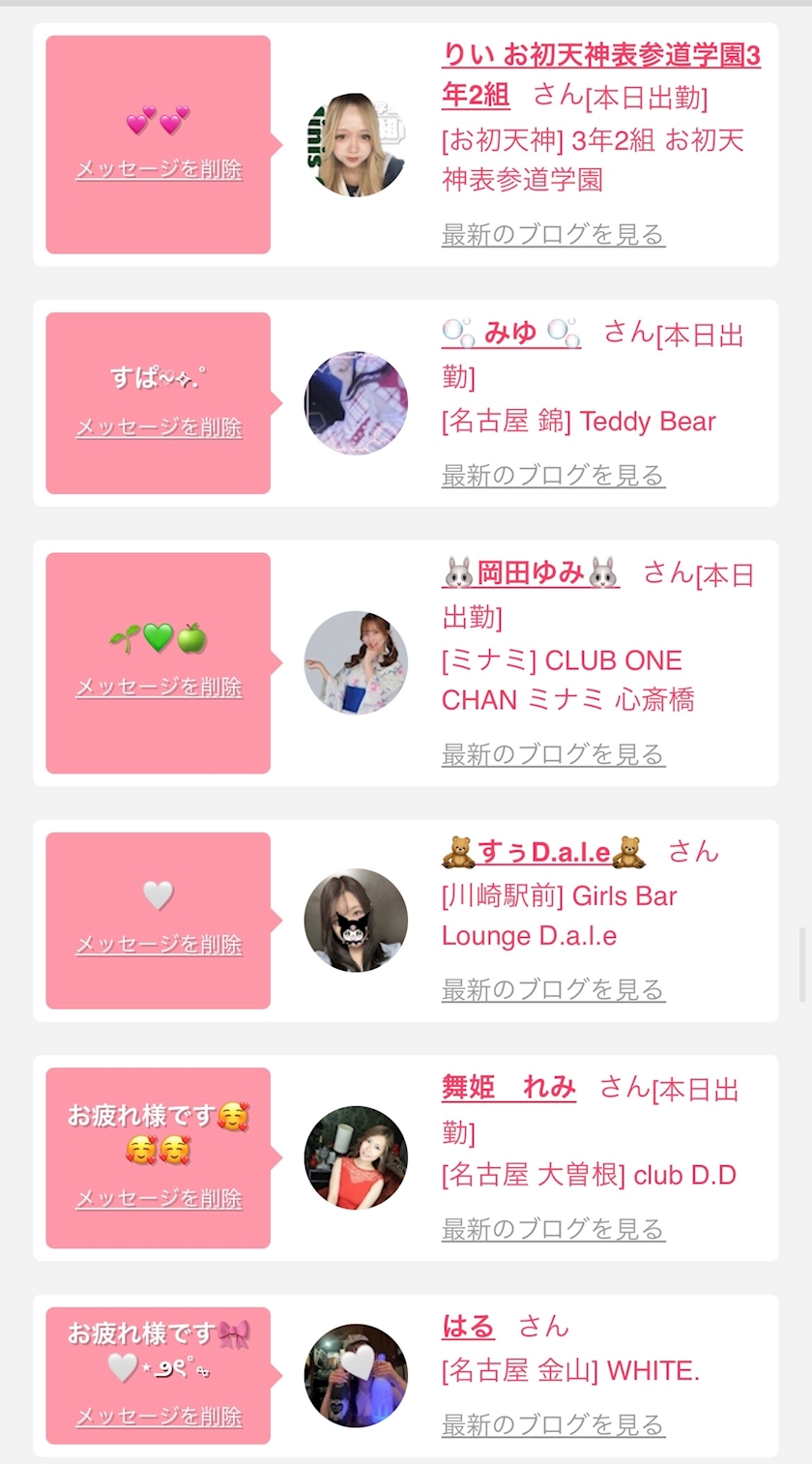Viewport: 812px width, 1464px height.
Task: Delete the message sent to りい
Action: pyautogui.click(x=159, y=169)
